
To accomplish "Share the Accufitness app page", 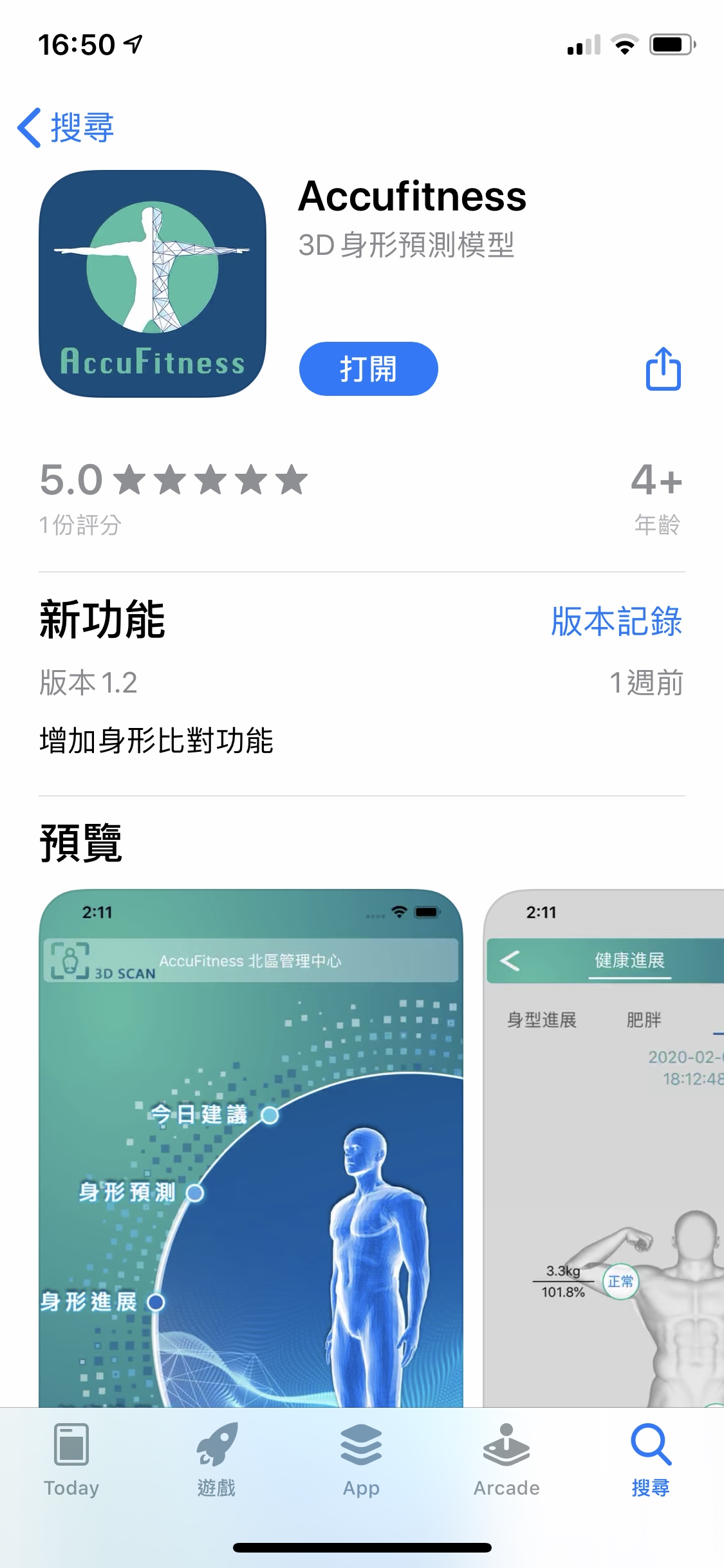I will (x=663, y=369).
